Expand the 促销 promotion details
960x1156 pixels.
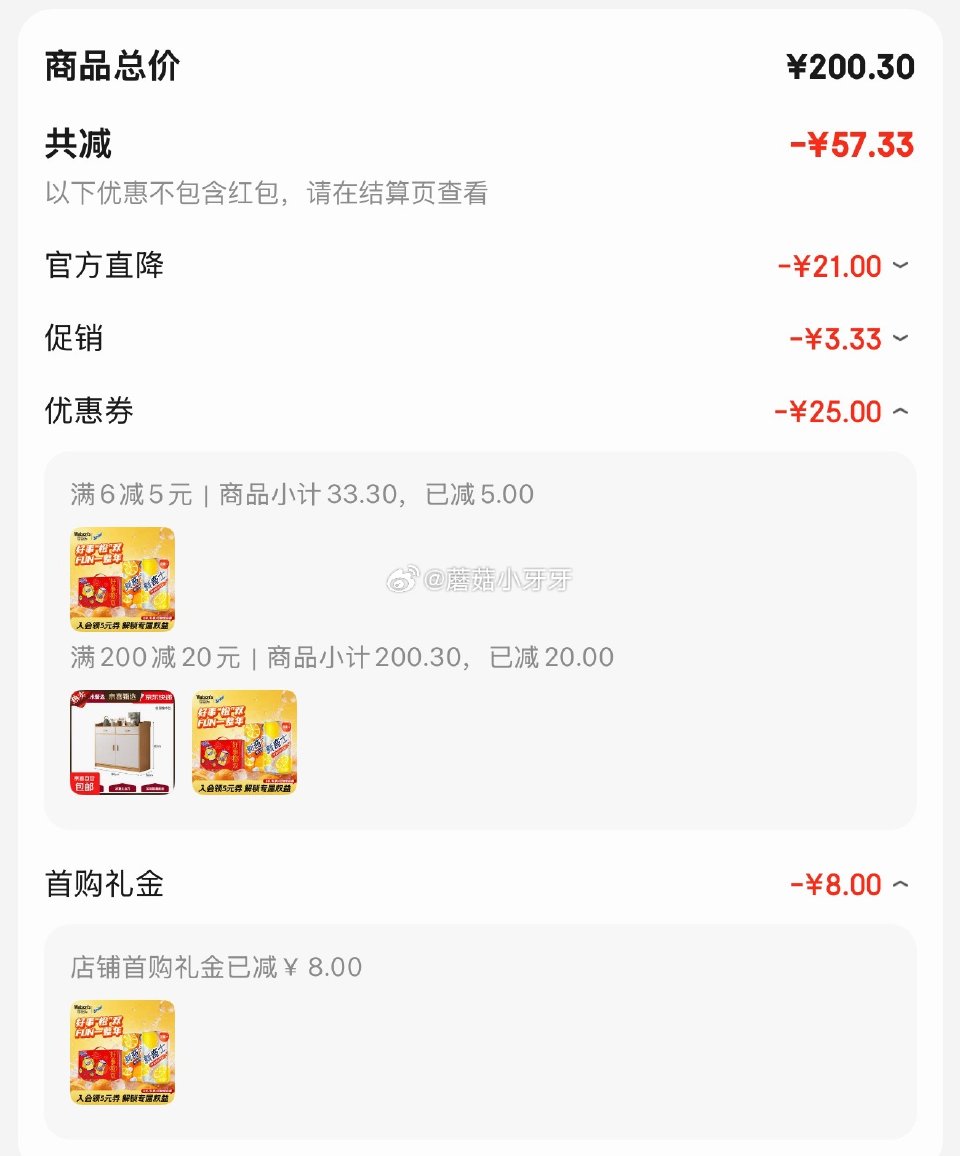[x=901, y=339]
